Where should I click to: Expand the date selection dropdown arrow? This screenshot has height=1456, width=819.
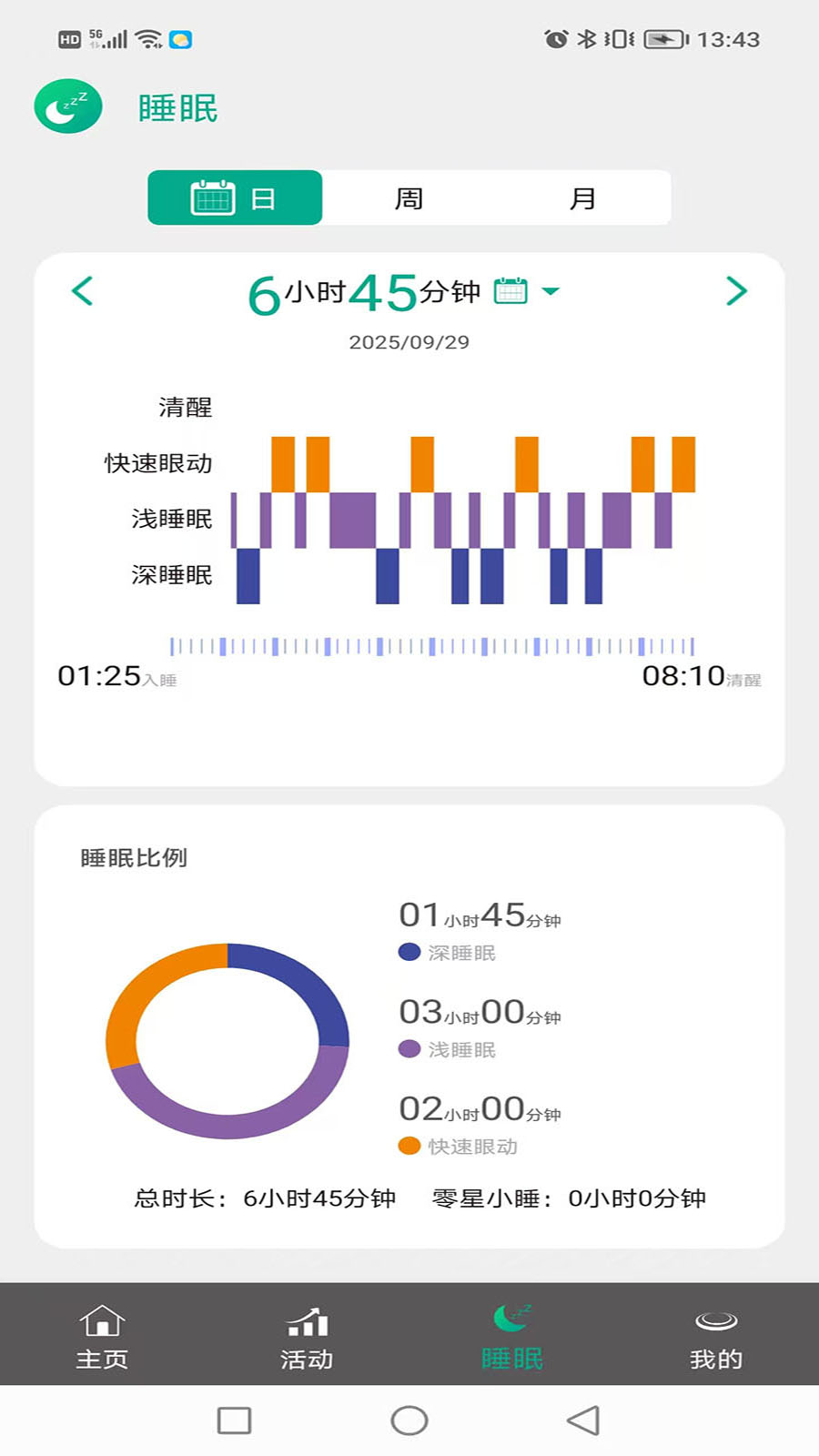(x=550, y=293)
